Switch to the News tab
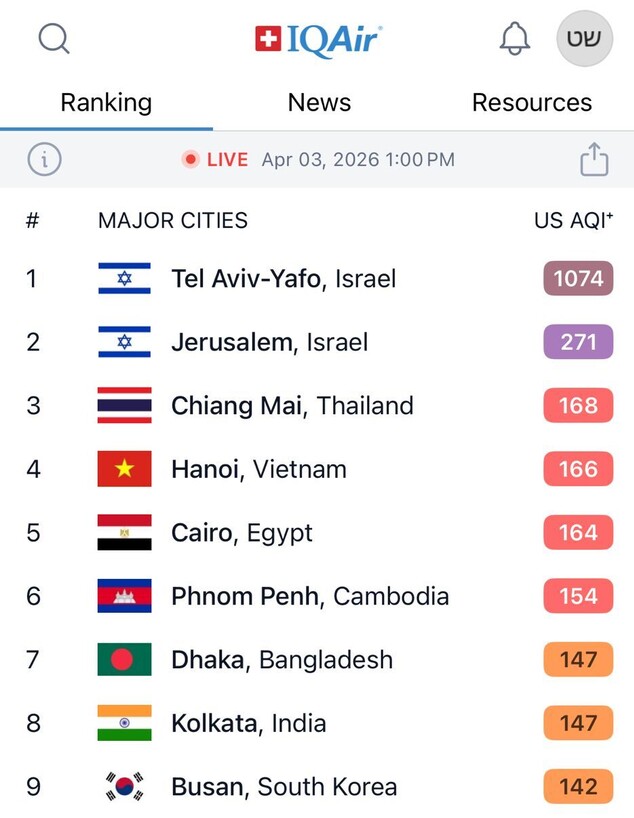Screen dimensions: 634x818 click(319, 103)
